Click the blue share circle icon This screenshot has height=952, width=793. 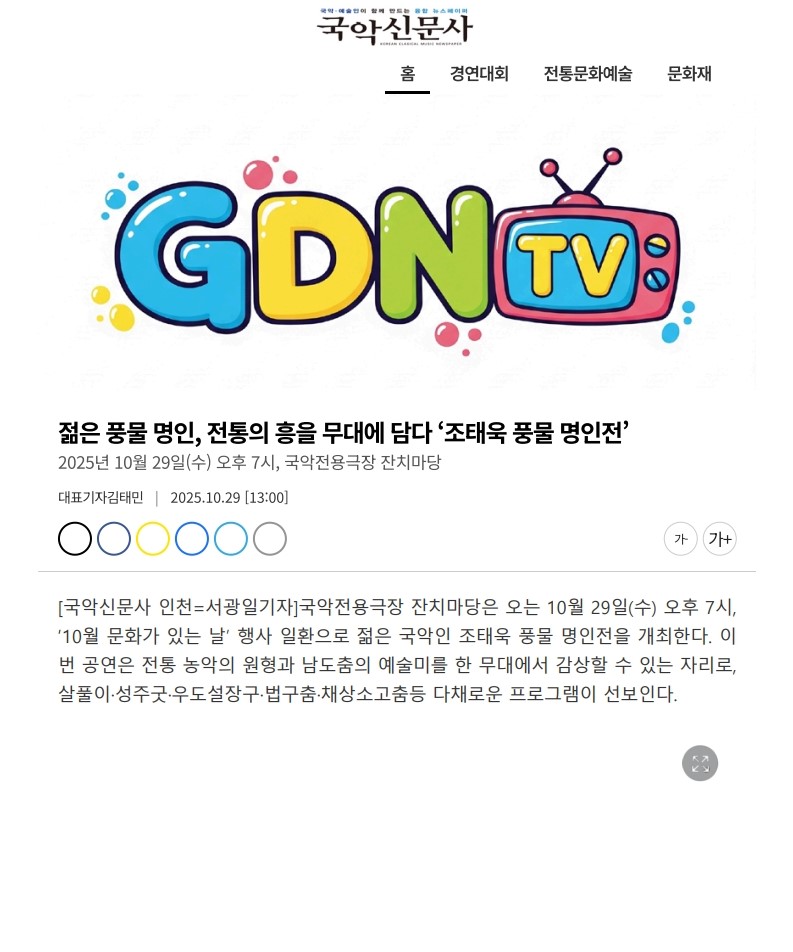pos(192,538)
